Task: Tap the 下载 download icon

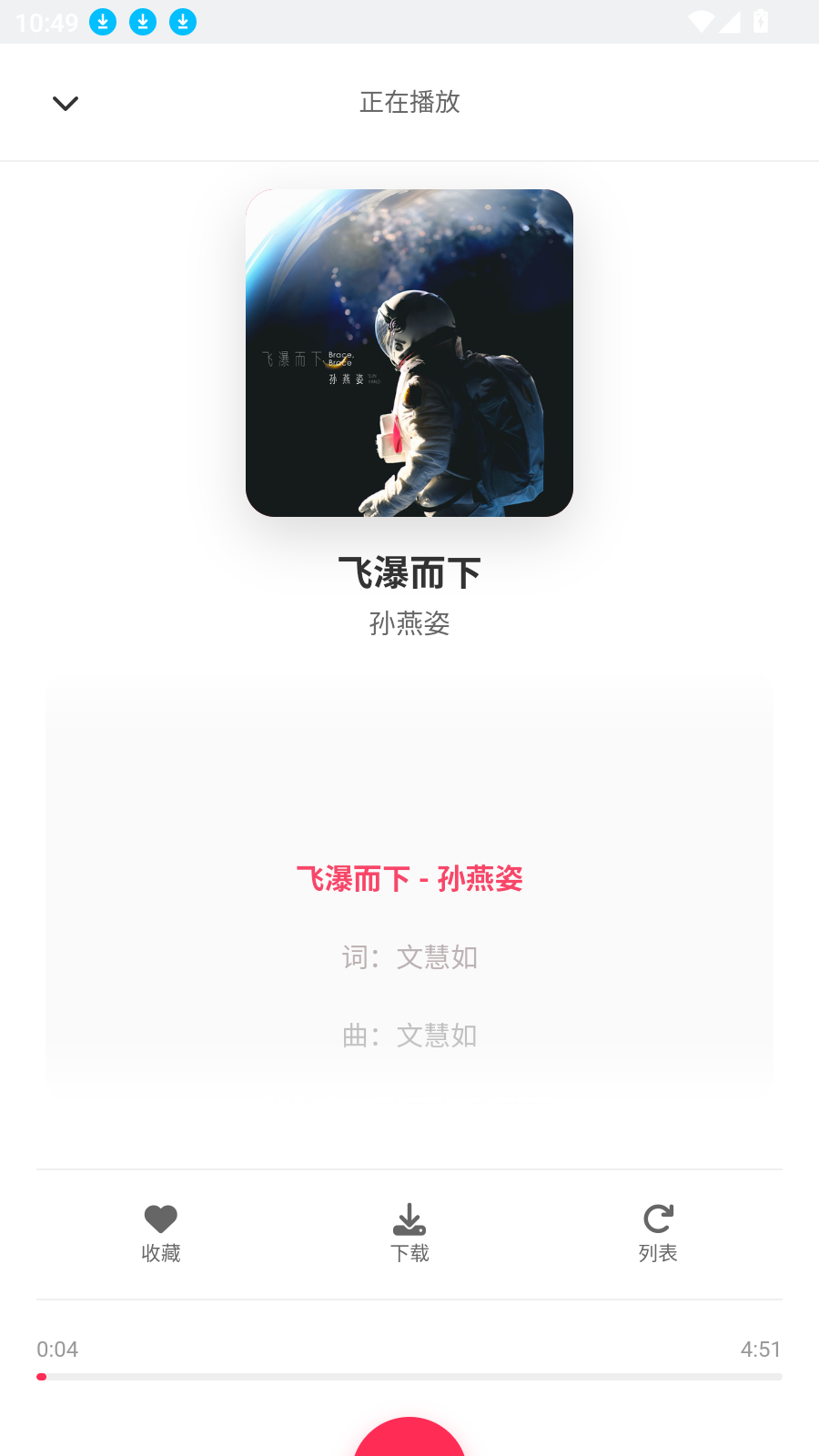Action: pos(409,1219)
